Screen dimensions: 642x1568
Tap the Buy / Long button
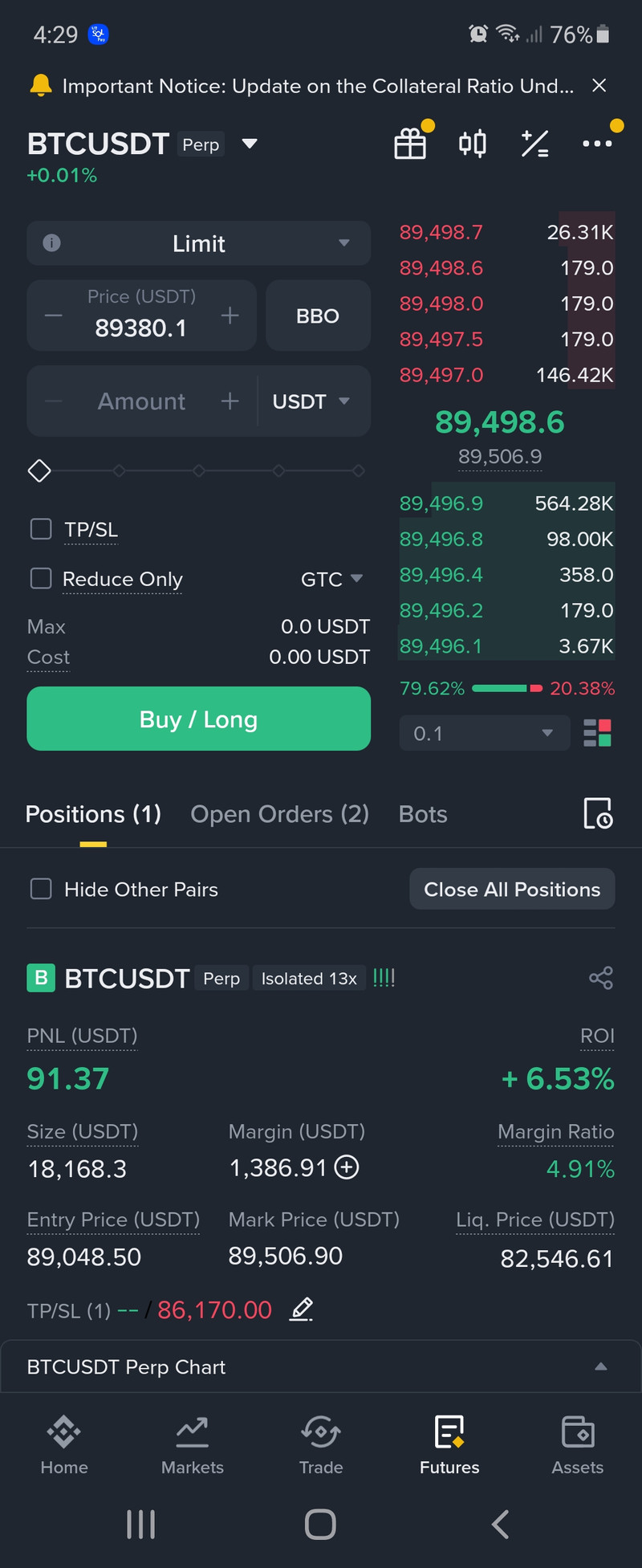(198, 719)
